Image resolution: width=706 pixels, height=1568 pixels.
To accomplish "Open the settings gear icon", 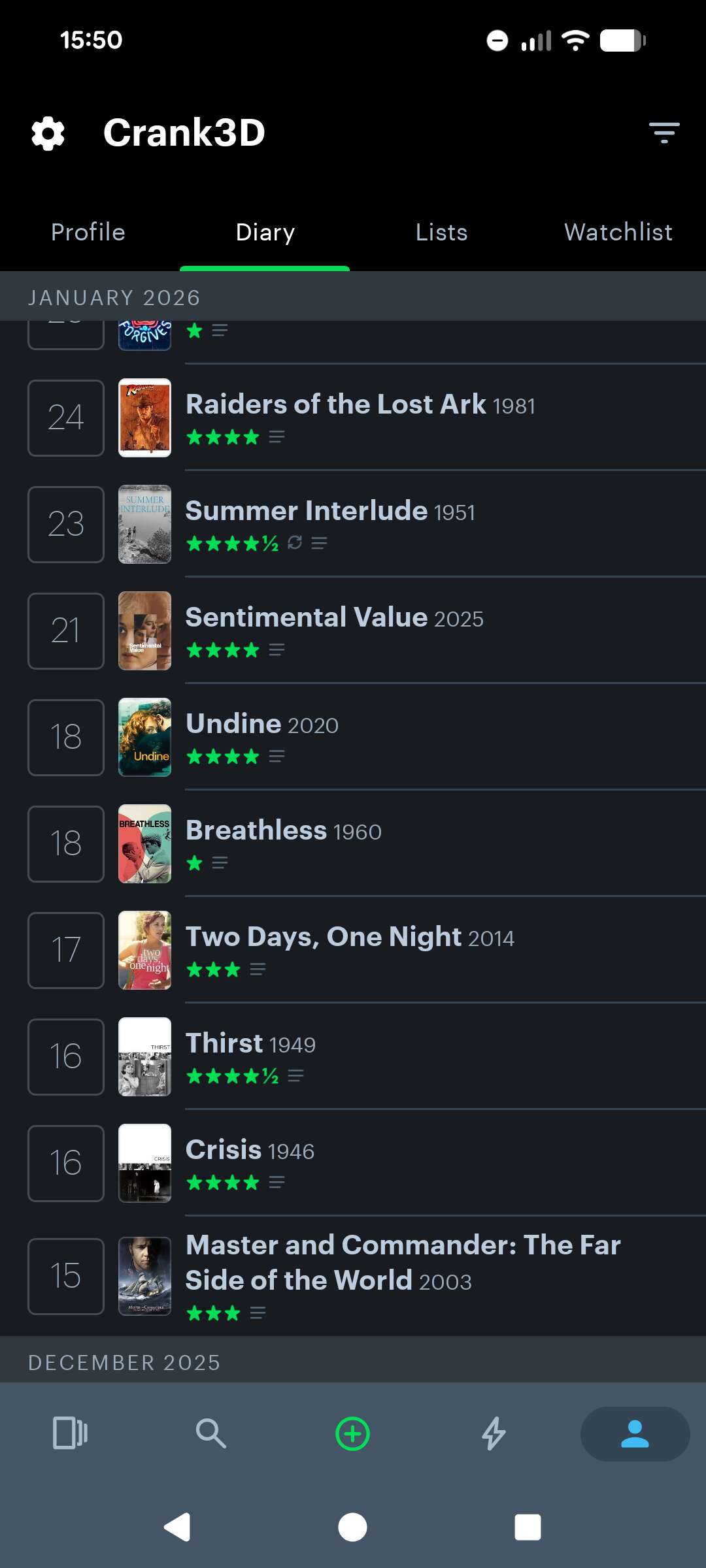I will pyautogui.click(x=48, y=133).
